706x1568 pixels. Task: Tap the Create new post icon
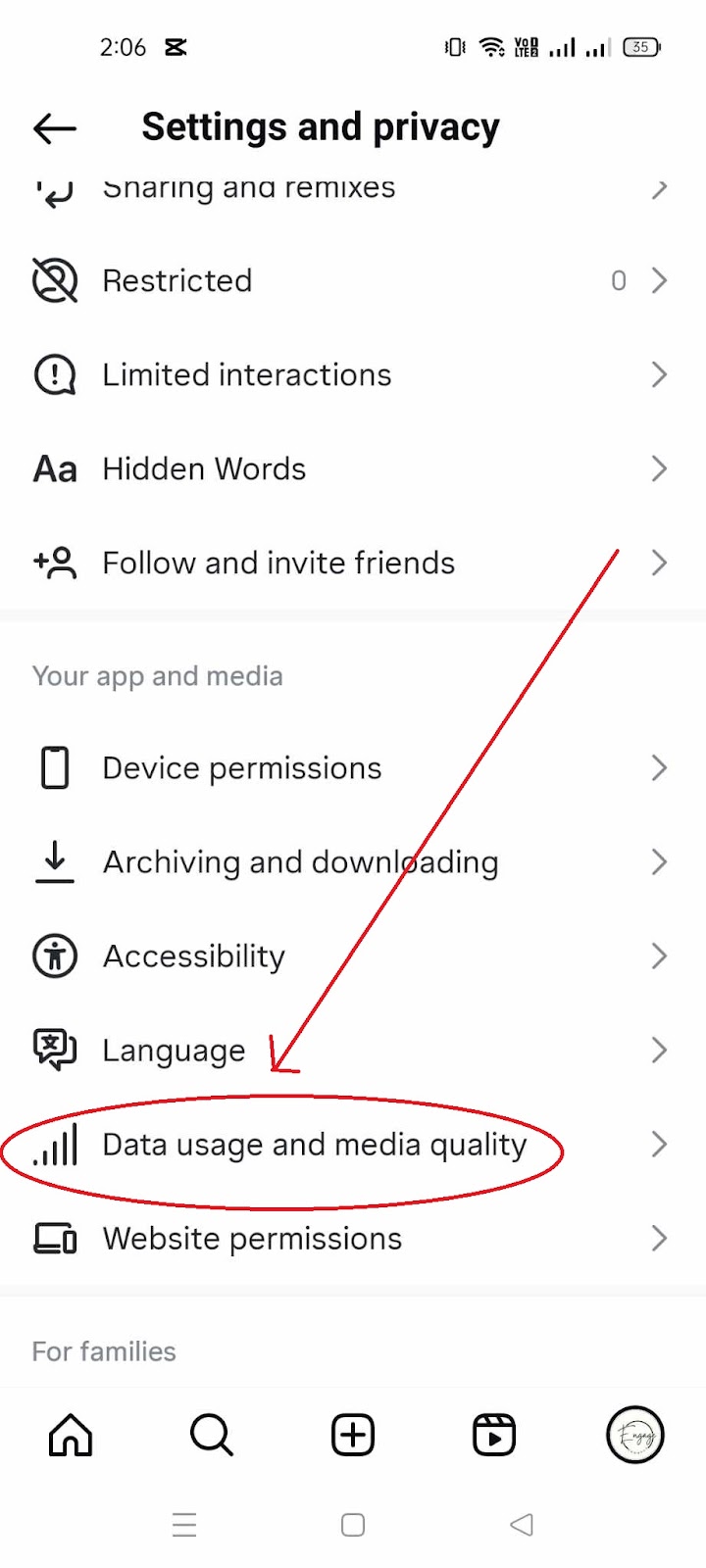point(352,1435)
